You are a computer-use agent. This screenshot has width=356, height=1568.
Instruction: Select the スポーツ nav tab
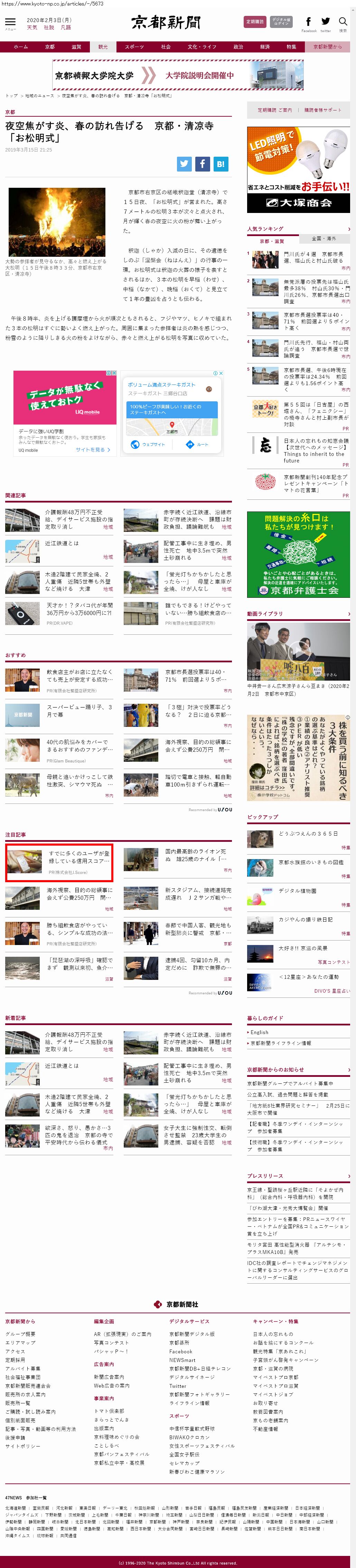(134, 47)
